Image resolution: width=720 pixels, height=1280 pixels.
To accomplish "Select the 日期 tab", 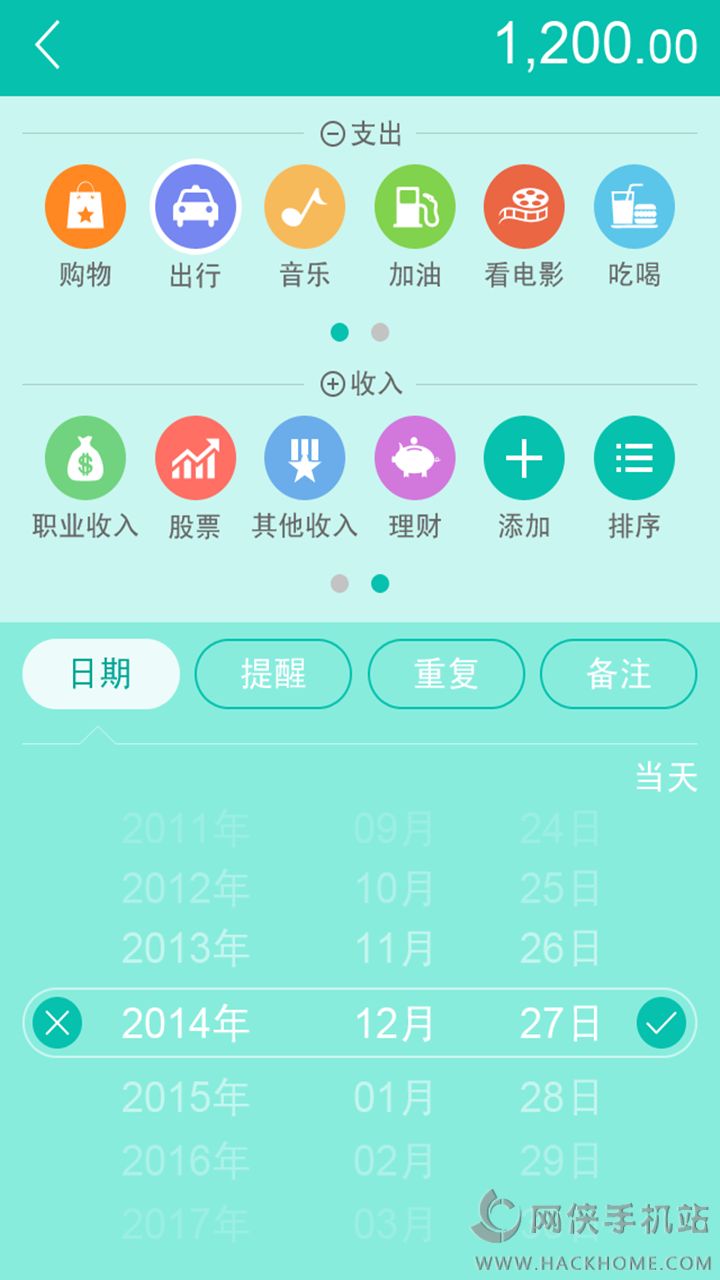I will [x=101, y=674].
